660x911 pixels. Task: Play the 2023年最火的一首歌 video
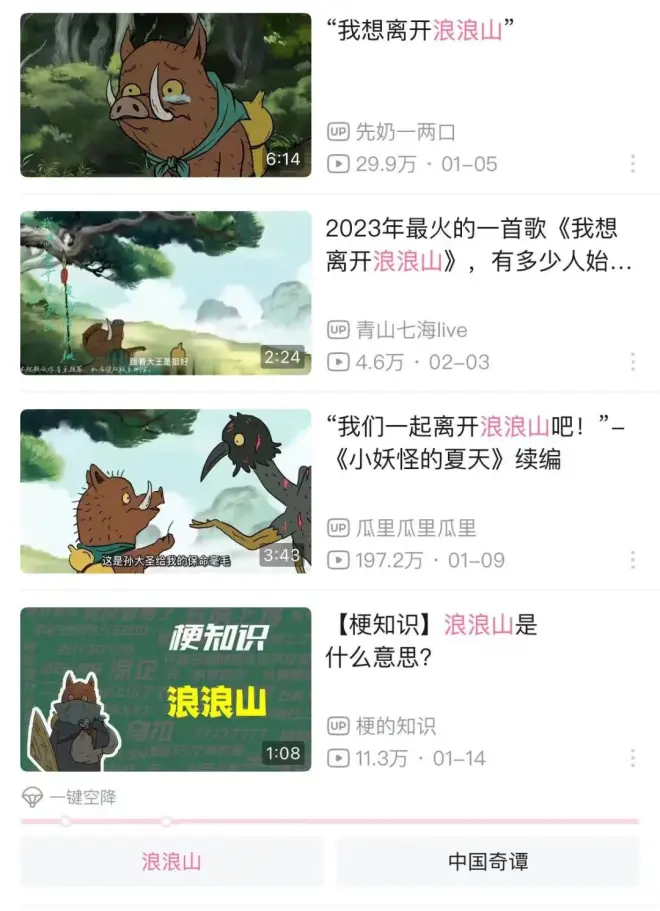tap(165, 293)
